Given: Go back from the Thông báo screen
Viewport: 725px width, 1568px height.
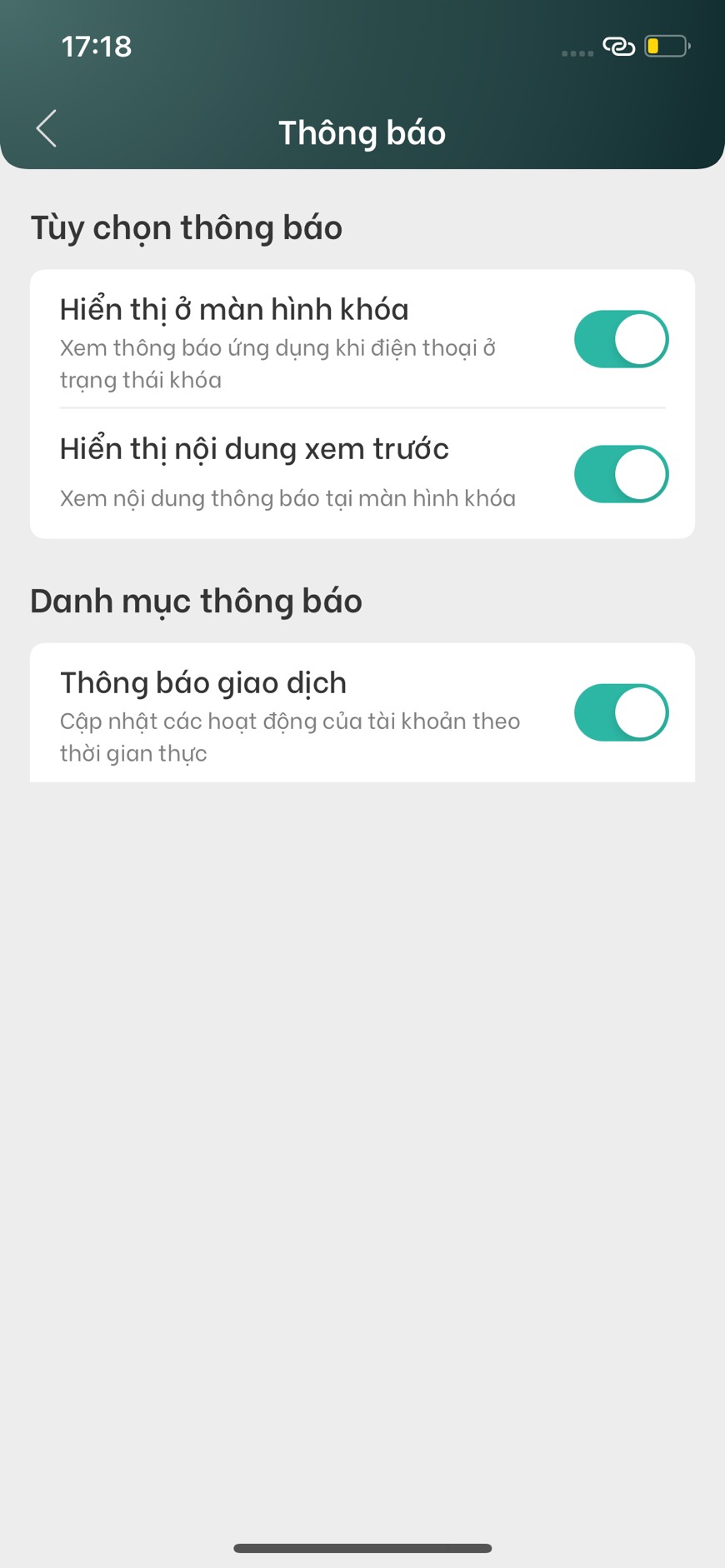Looking at the screenshot, I should point(47,129).
